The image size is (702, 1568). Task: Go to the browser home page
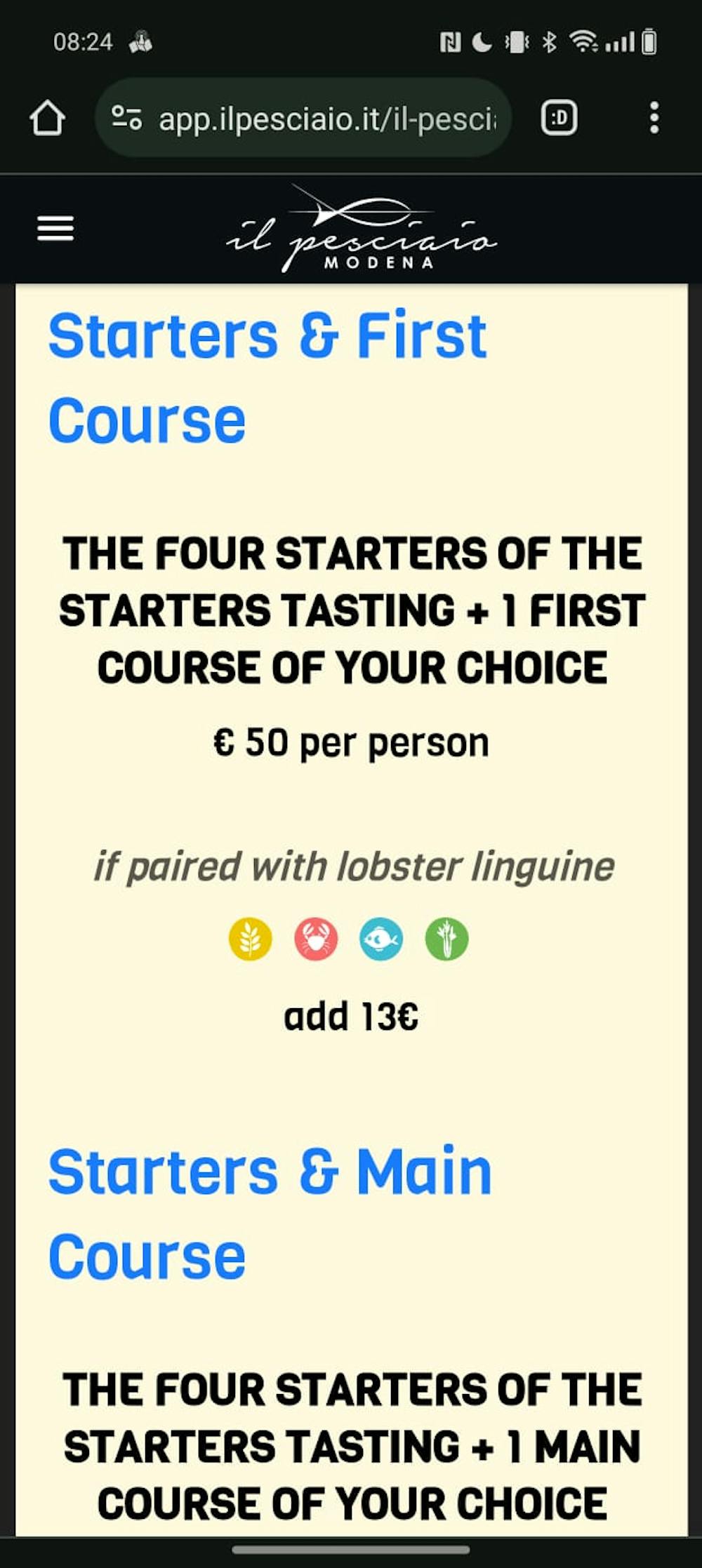47,118
